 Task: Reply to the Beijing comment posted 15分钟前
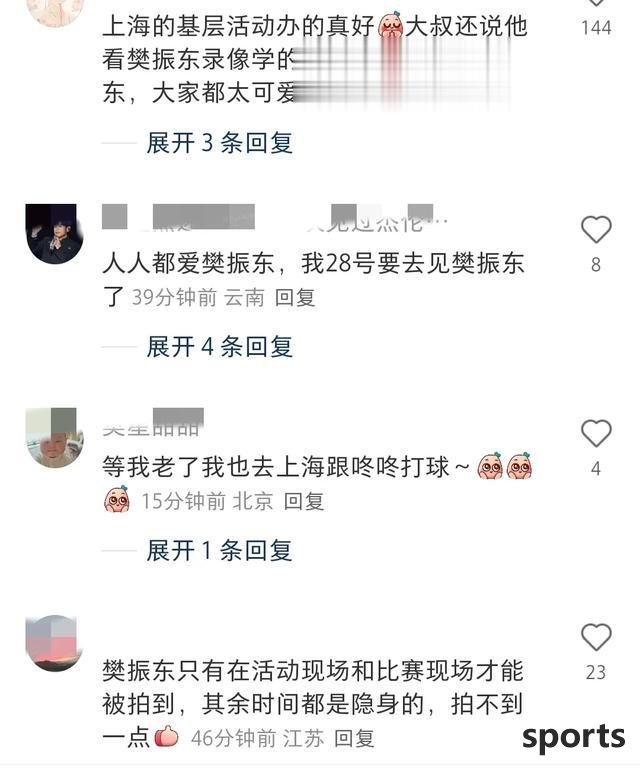[304, 501]
